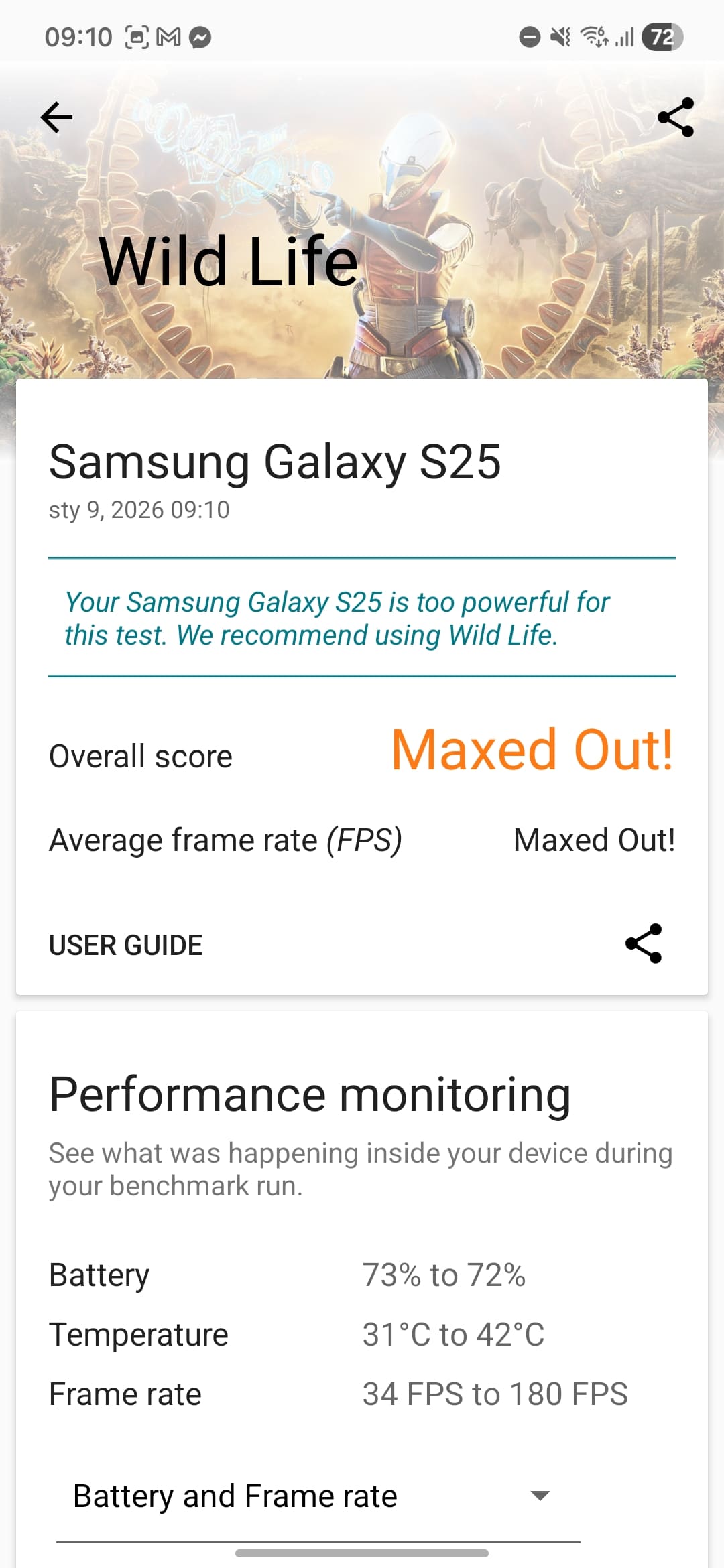Share the score beside USER GUIDE
This screenshot has width=724, height=1568.
(x=644, y=943)
